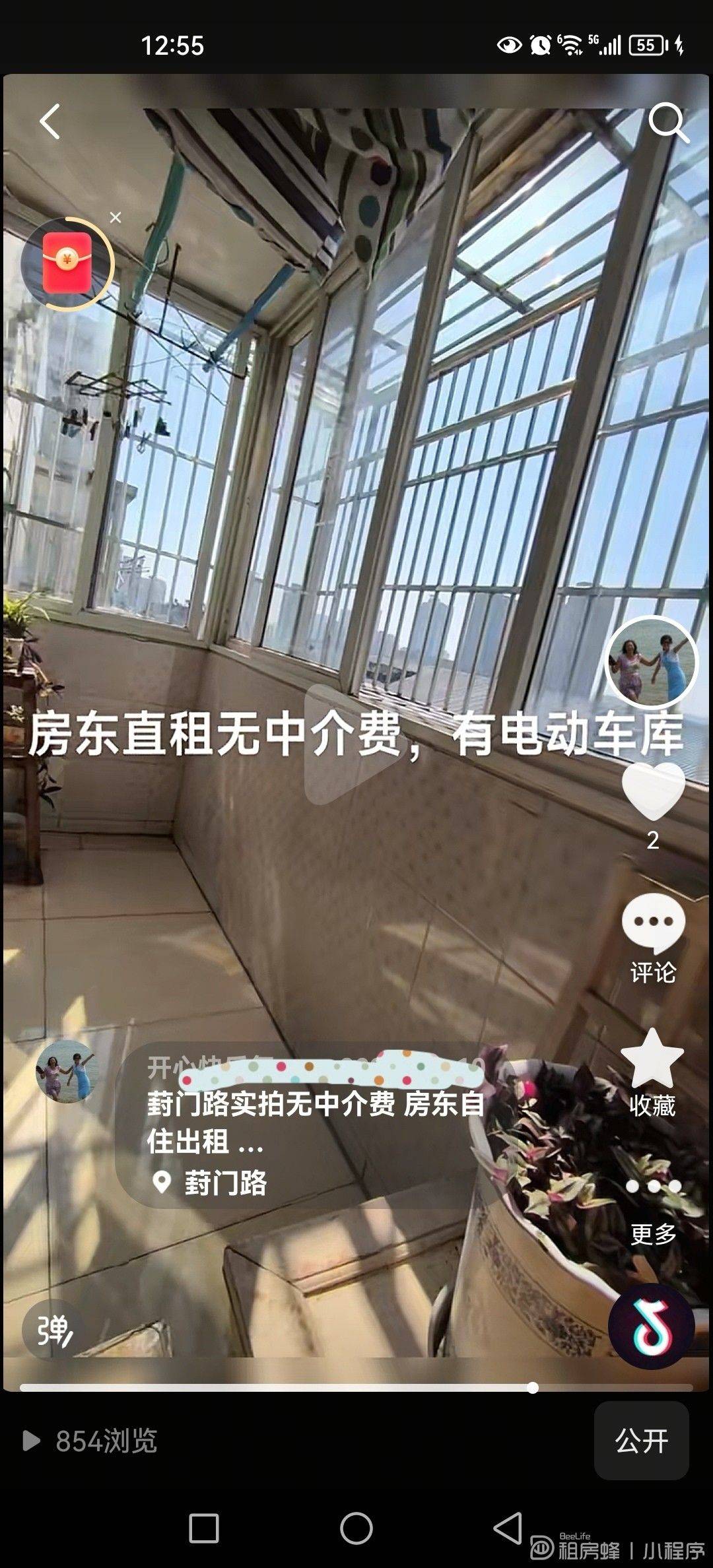This screenshot has width=713, height=1568.
Task: Go back using the top-left arrow
Action: [50, 121]
